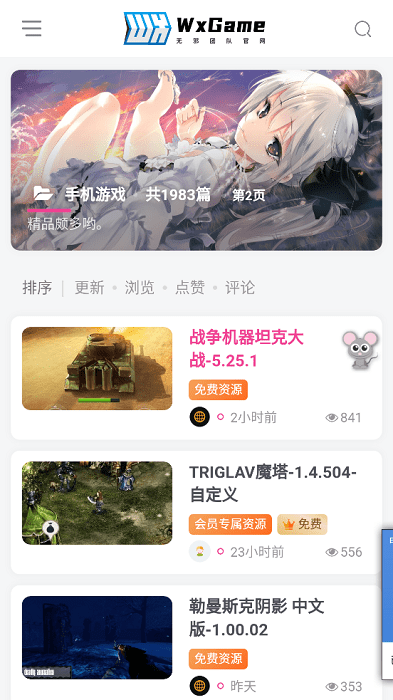This screenshot has width=393, height=700.
Task: Sort posts by 点赞
Action: (x=190, y=288)
